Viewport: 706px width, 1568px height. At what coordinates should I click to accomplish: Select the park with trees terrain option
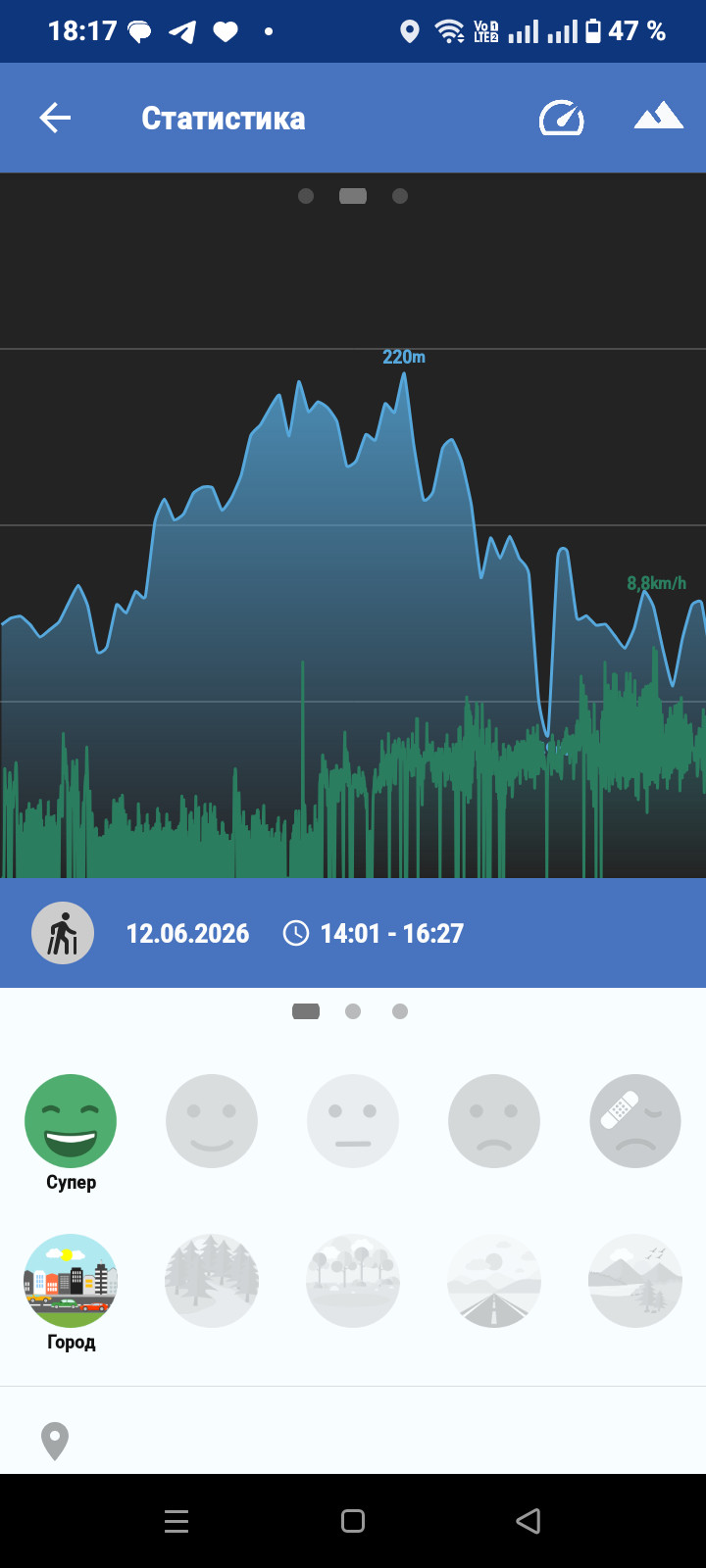(x=353, y=1281)
